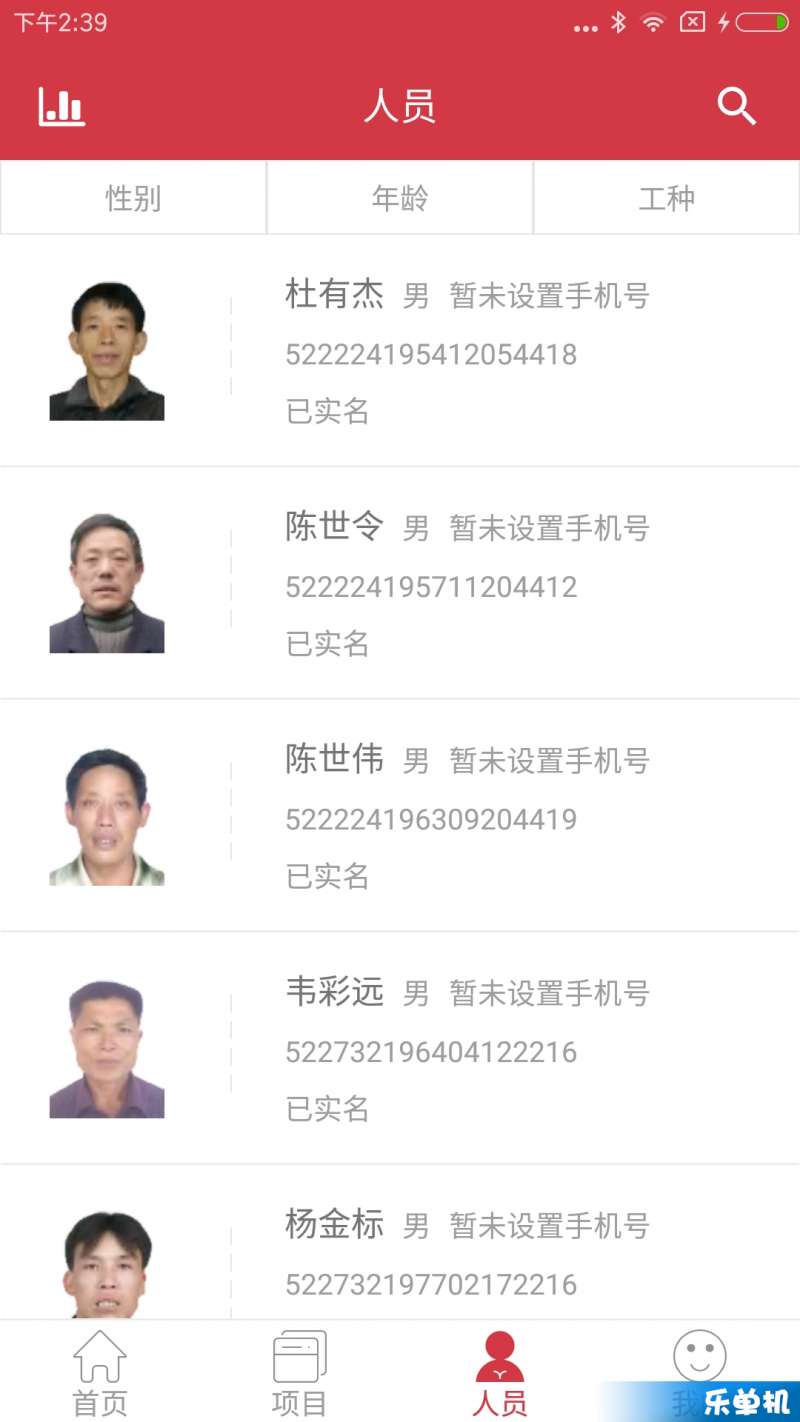The width and height of the screenshot is (800, 1422).
Task: Open 杨金标's personnel record
Action: pos(400,1242)
